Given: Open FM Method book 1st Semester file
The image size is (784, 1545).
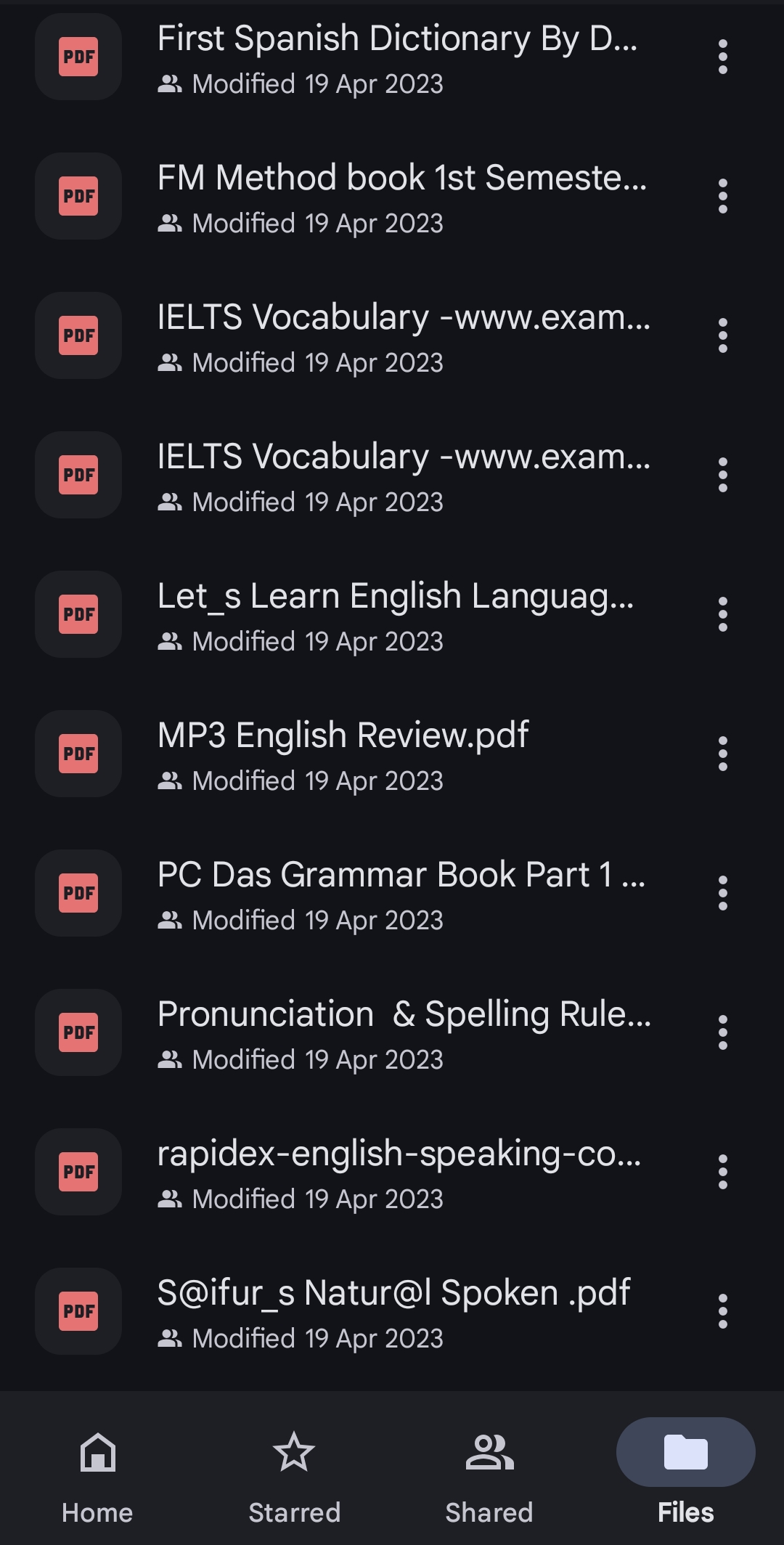Looking at the screenshot, I should 401,197.
